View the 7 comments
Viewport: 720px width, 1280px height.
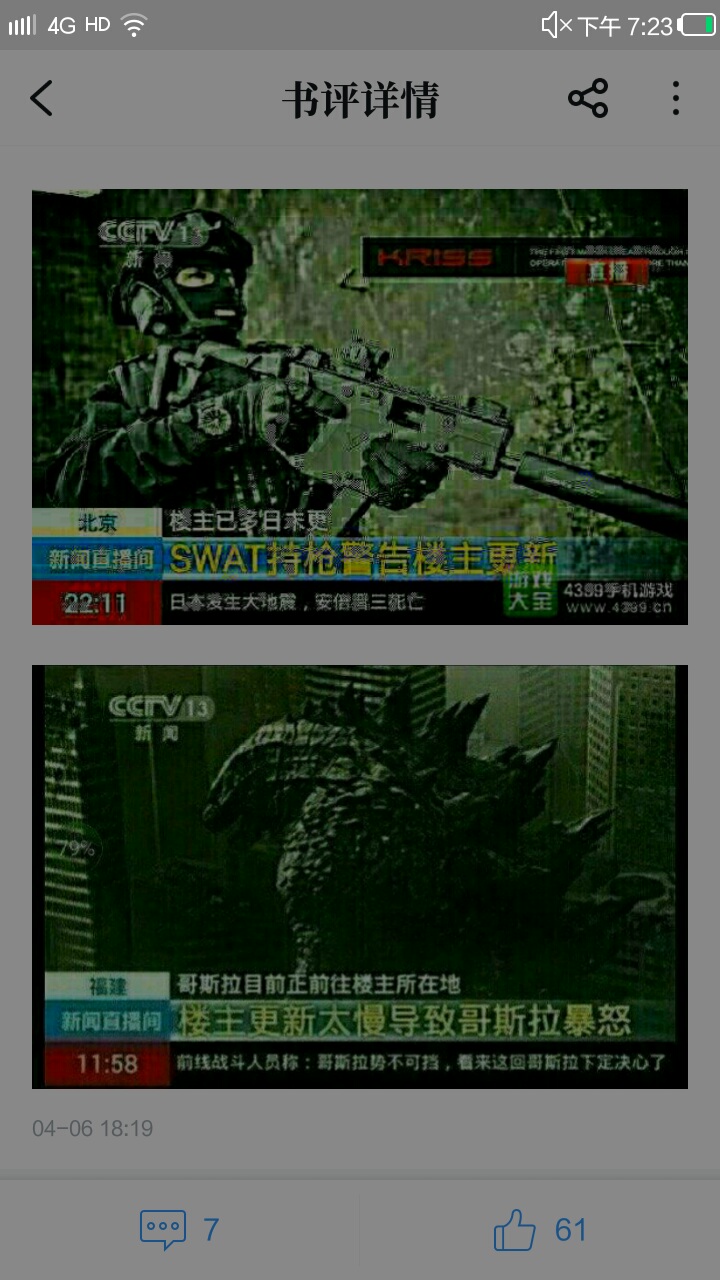pyautogui.click(x=180, y=1229)
